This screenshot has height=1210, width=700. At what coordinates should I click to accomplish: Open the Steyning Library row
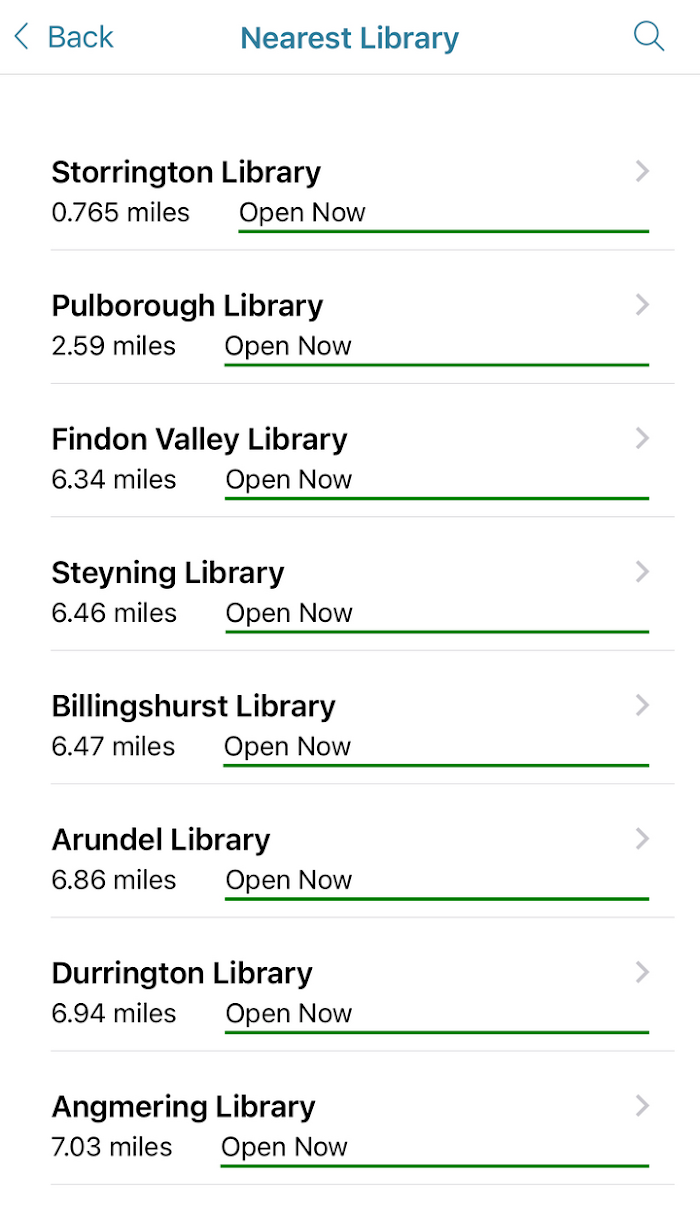pos(350,591)
